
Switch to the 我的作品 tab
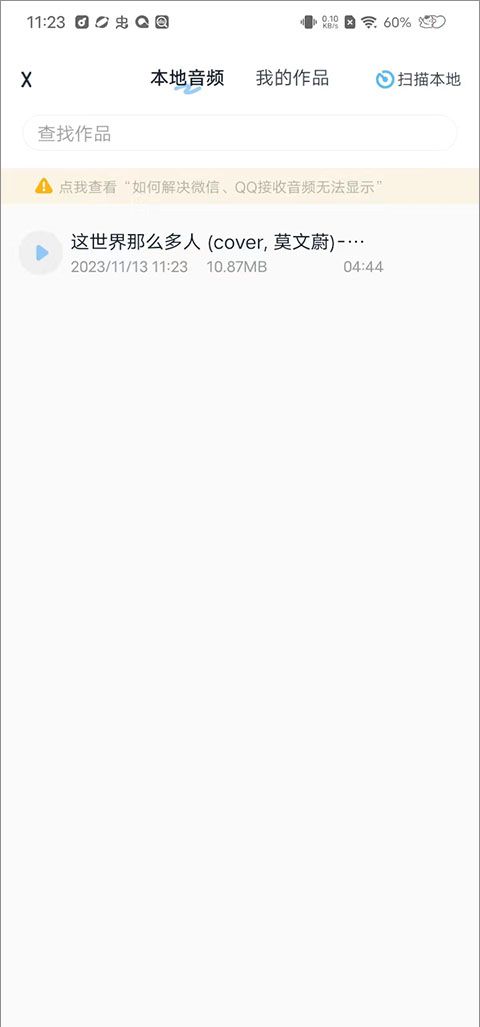(x=292, y=79)
